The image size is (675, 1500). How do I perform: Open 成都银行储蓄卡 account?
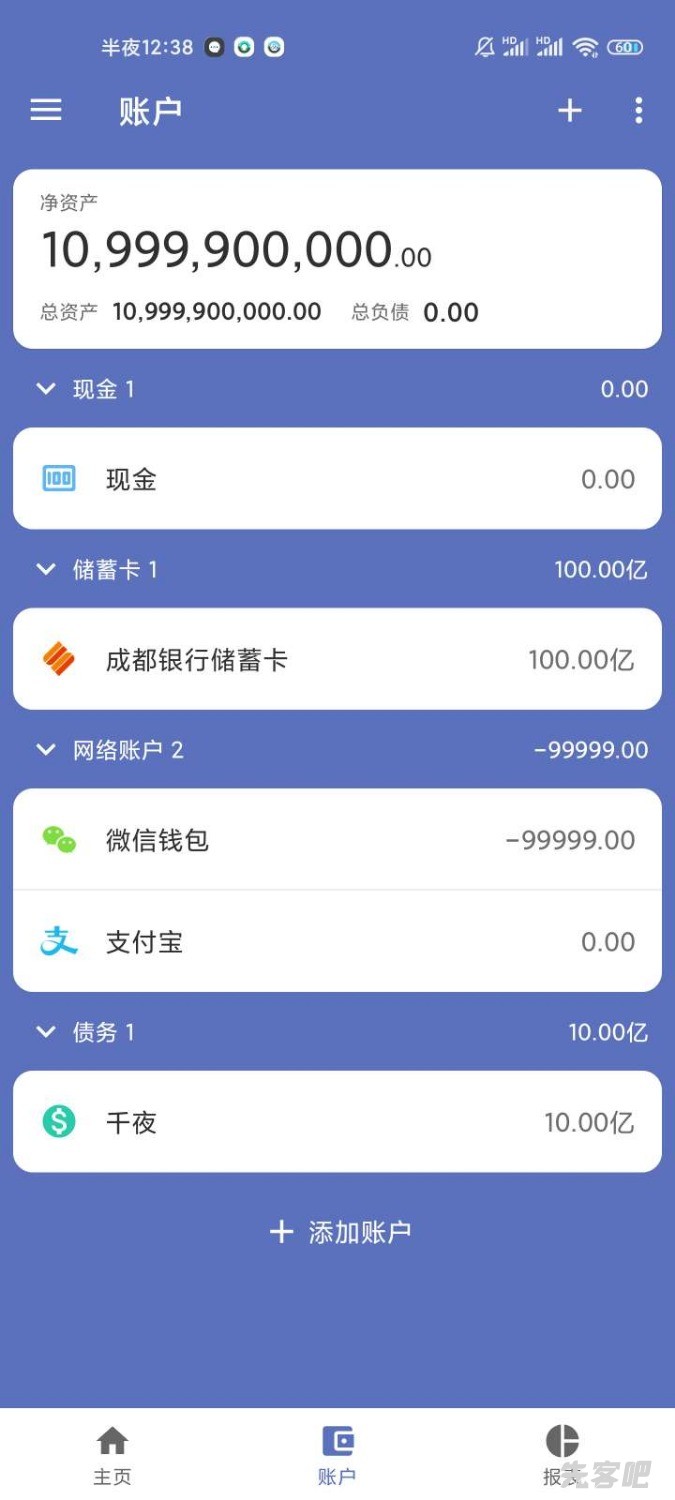click(x=337, y=660)
